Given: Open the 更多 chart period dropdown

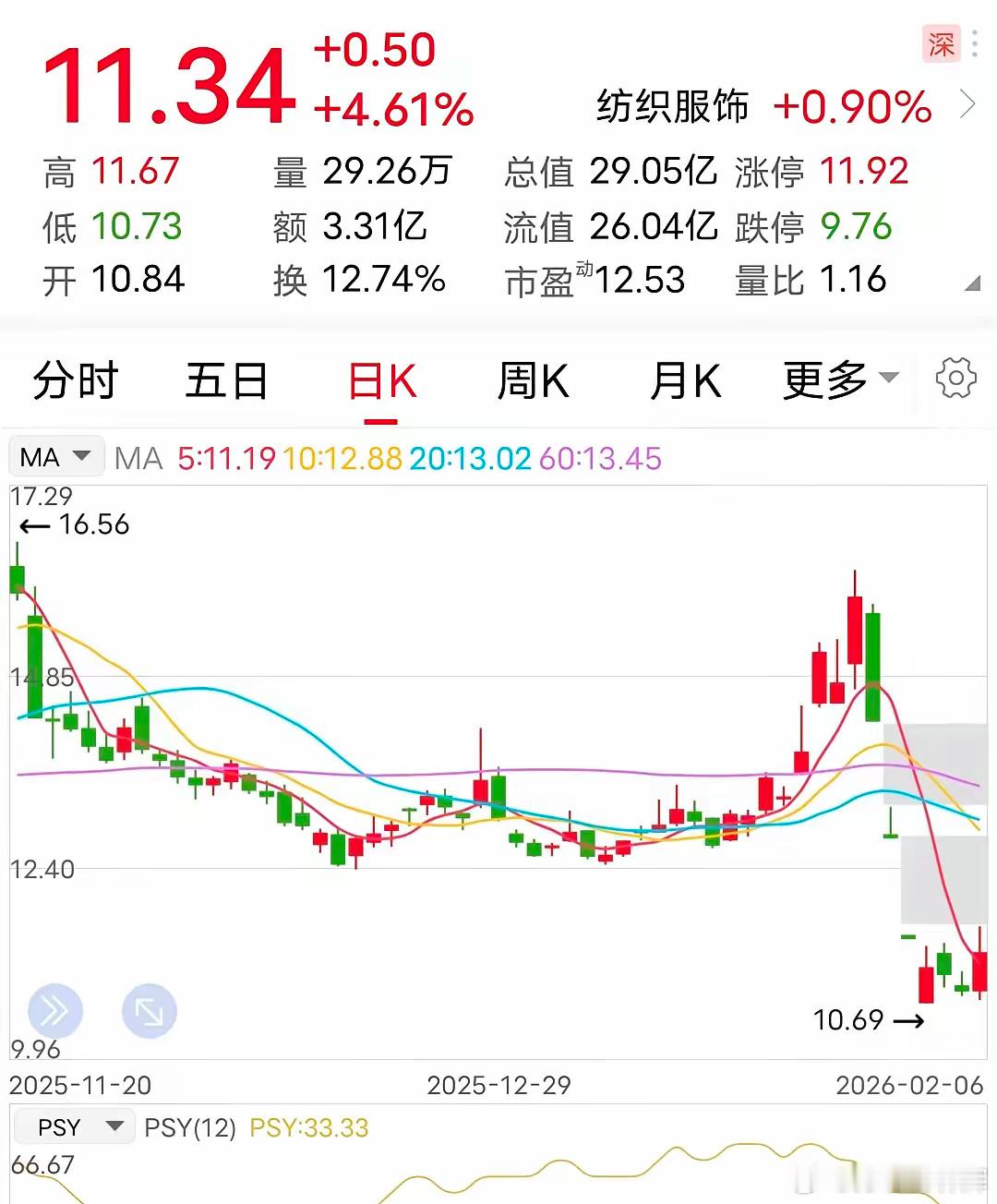Looking at the screenshot, I should pyautogui.click(x=840, y=379).
